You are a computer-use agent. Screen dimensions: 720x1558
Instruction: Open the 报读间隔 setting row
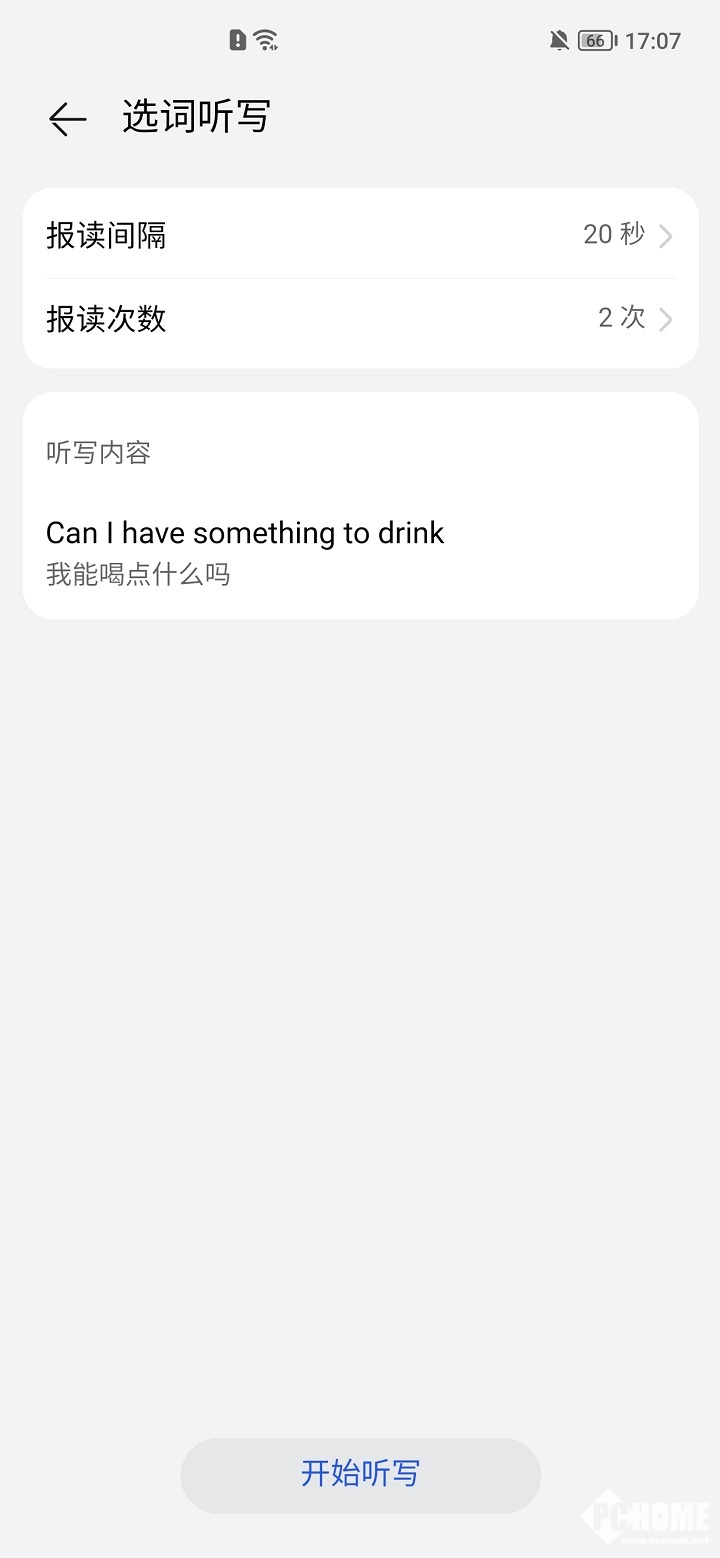(360, 236)
